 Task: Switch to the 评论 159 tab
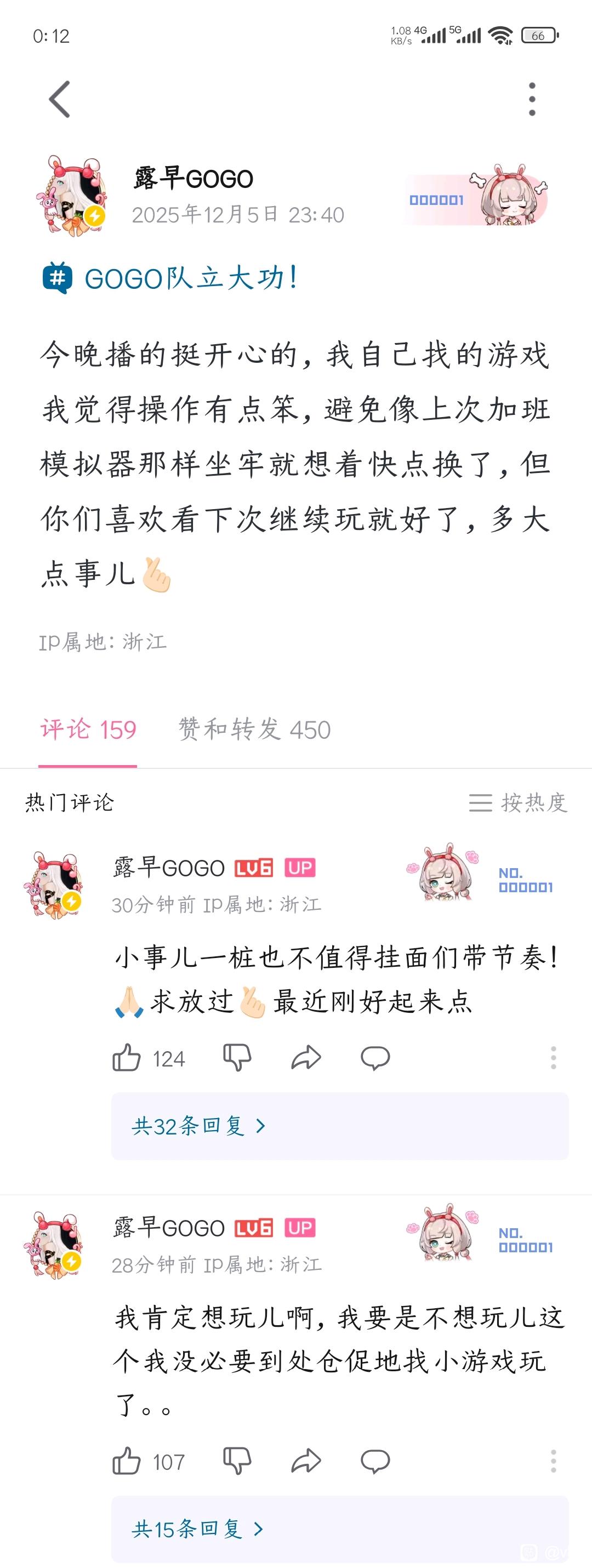[x=88, y=729]
